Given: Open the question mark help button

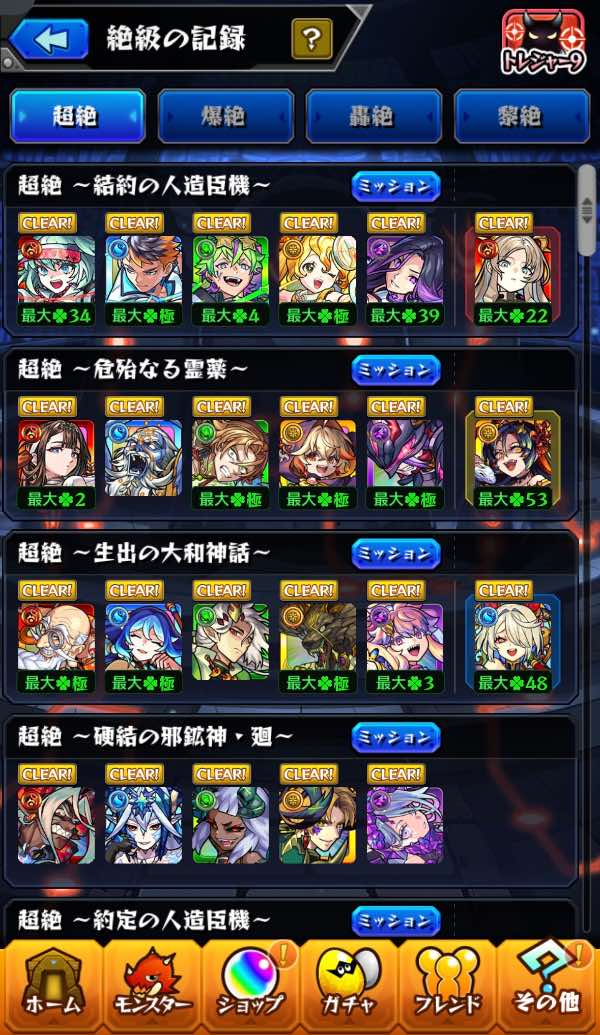Looking at the screenshot, I should pyautogui.click(x=312, y=40).
